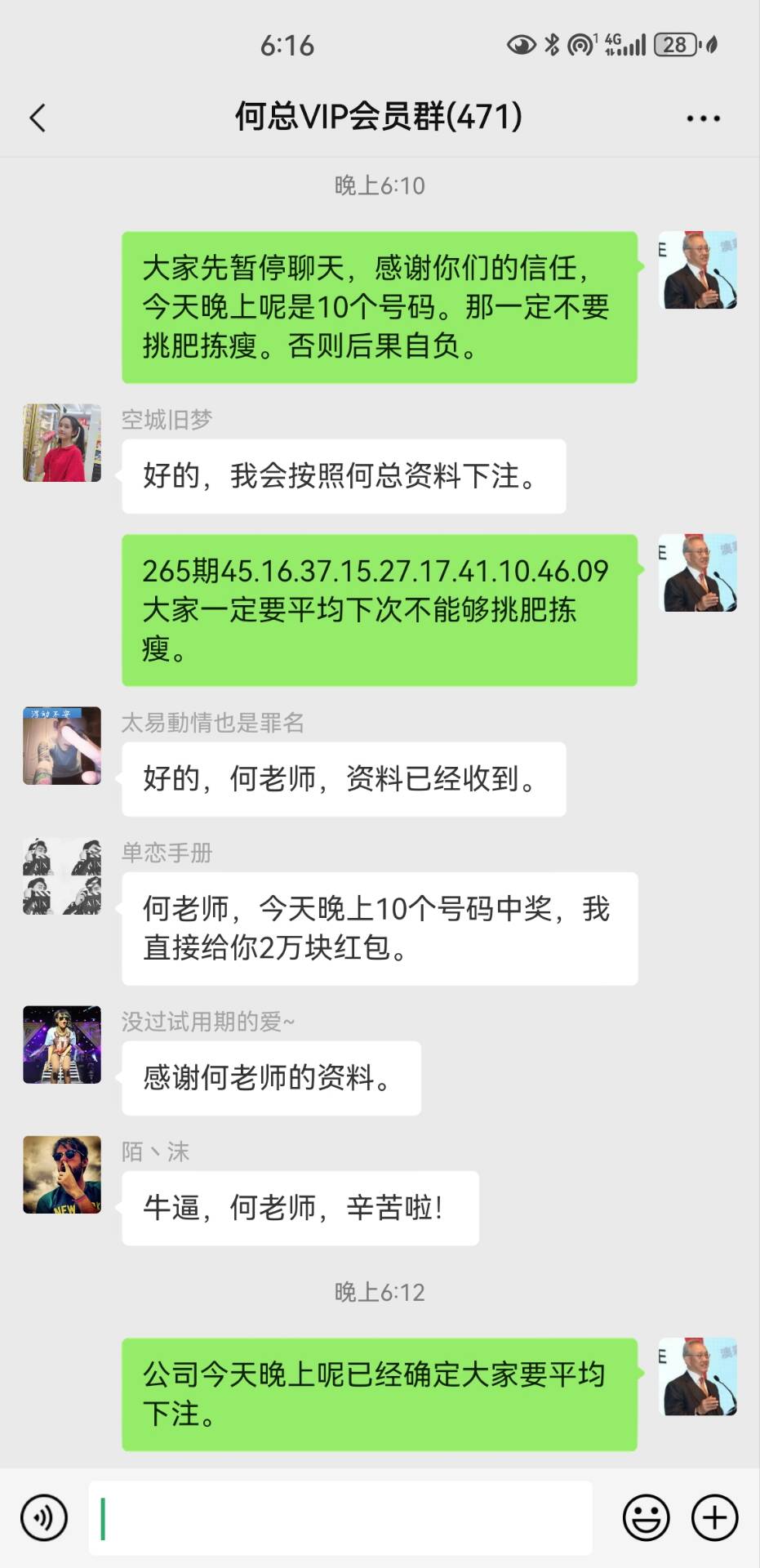The image size is (760, 1568).
Task: View 陌丶沫's profile avatar
Action: [x=62, y=1174]
